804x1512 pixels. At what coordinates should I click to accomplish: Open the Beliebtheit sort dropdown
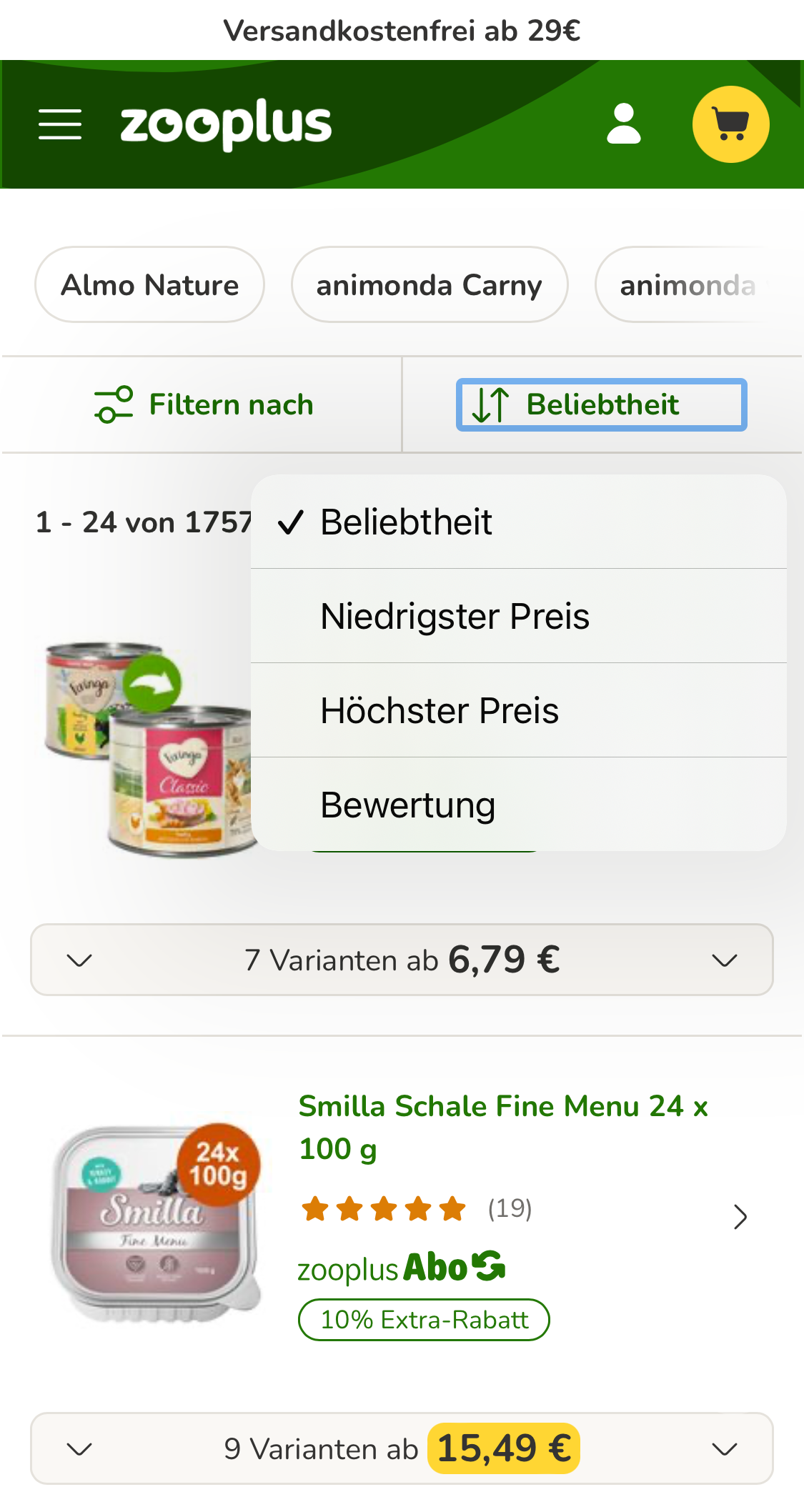(602, 404)
